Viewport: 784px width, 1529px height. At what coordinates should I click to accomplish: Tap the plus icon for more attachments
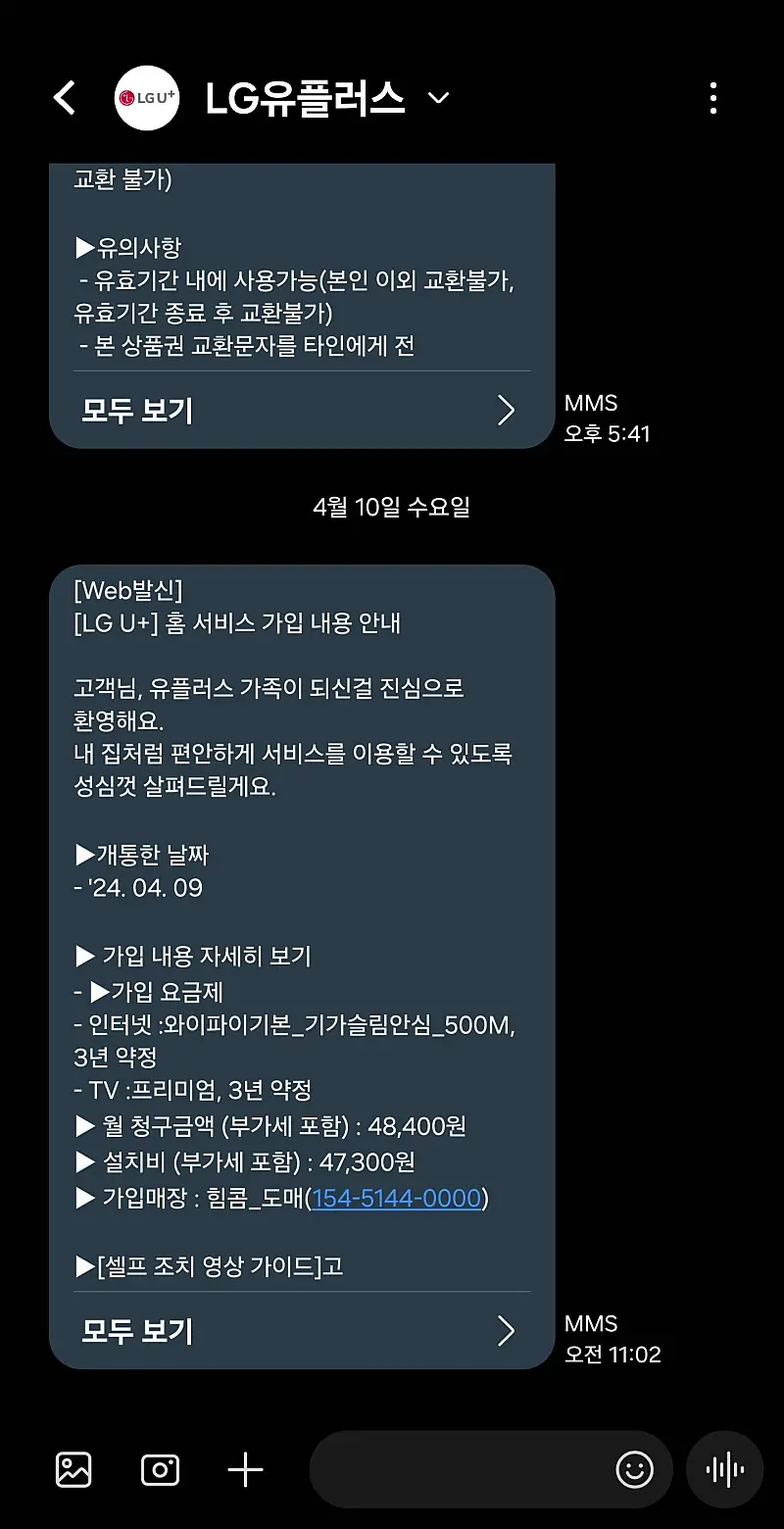(245, 1469)
